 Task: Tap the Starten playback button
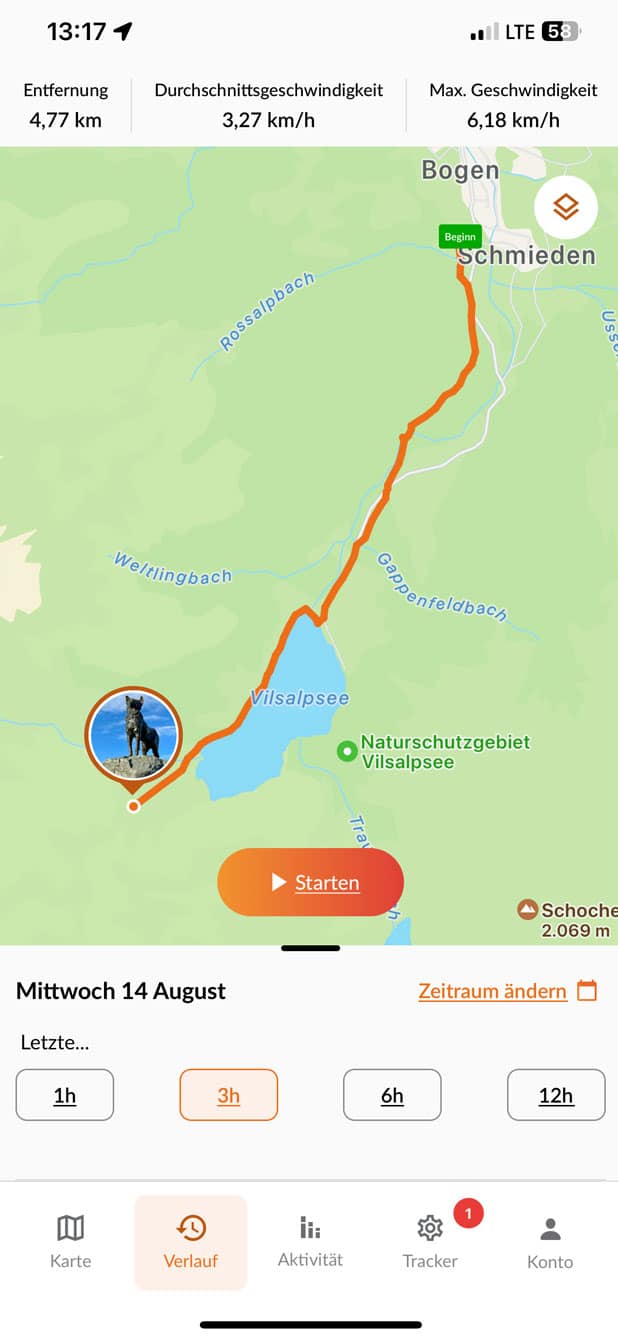[x=310, y=882]
